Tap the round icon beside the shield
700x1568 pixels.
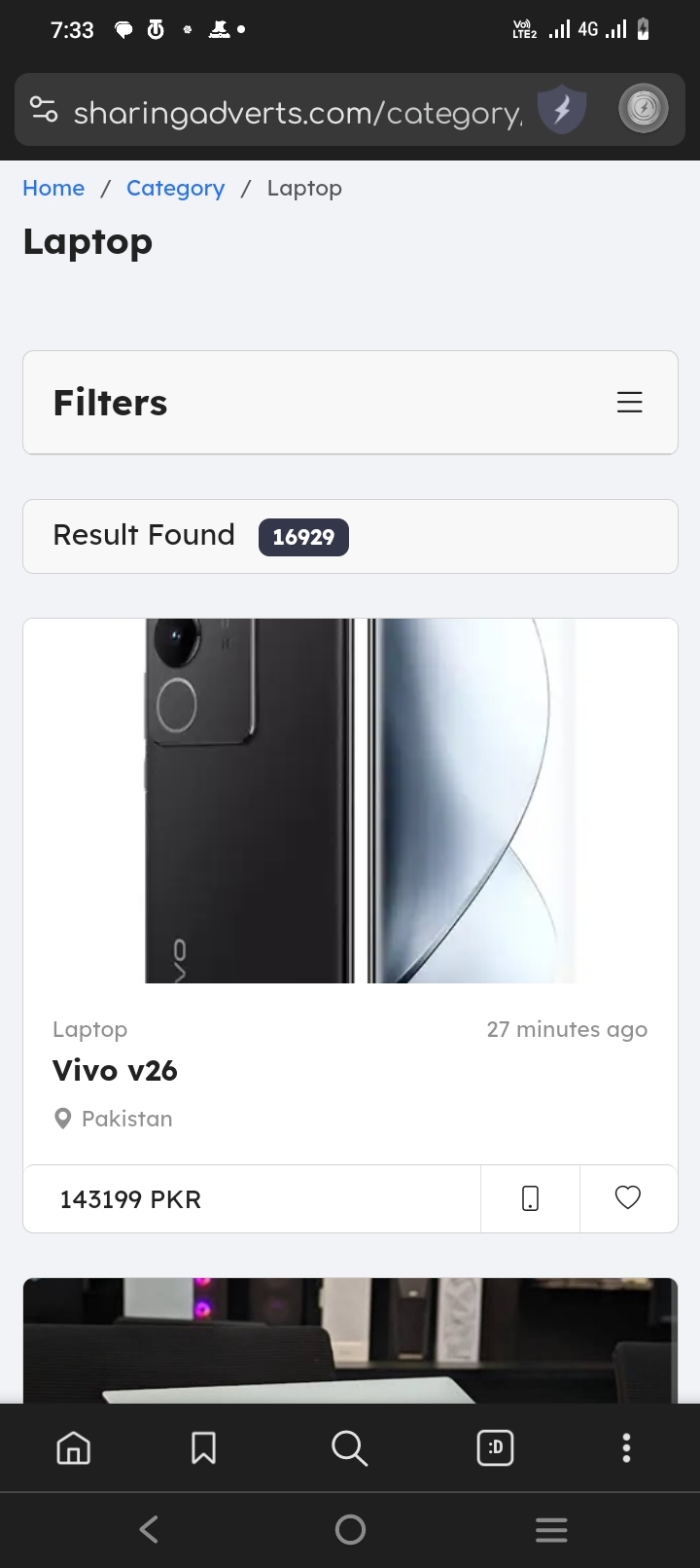[643, 109]
